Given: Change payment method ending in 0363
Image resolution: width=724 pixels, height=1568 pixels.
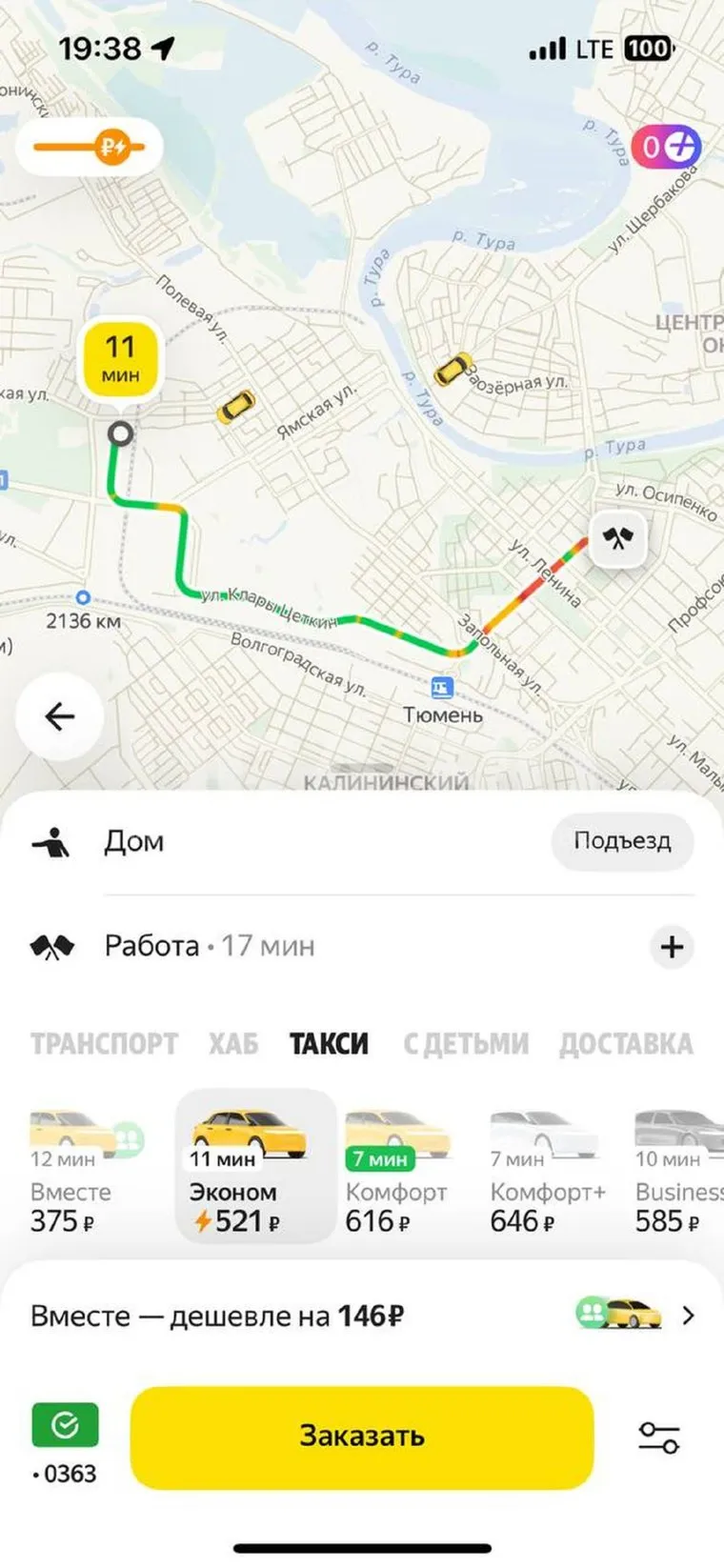Looking at the screenshot, I should (65, 1443).
